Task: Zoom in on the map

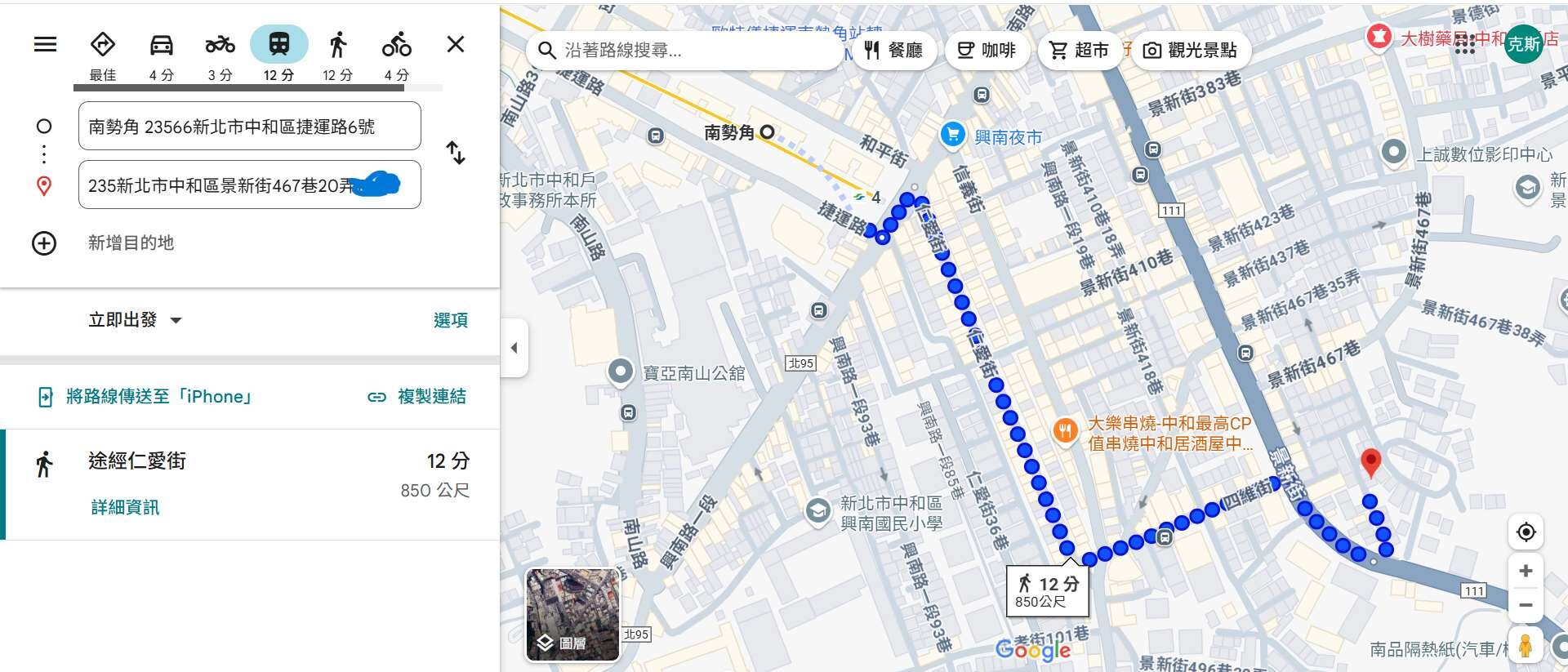Action: (1525, 571)
